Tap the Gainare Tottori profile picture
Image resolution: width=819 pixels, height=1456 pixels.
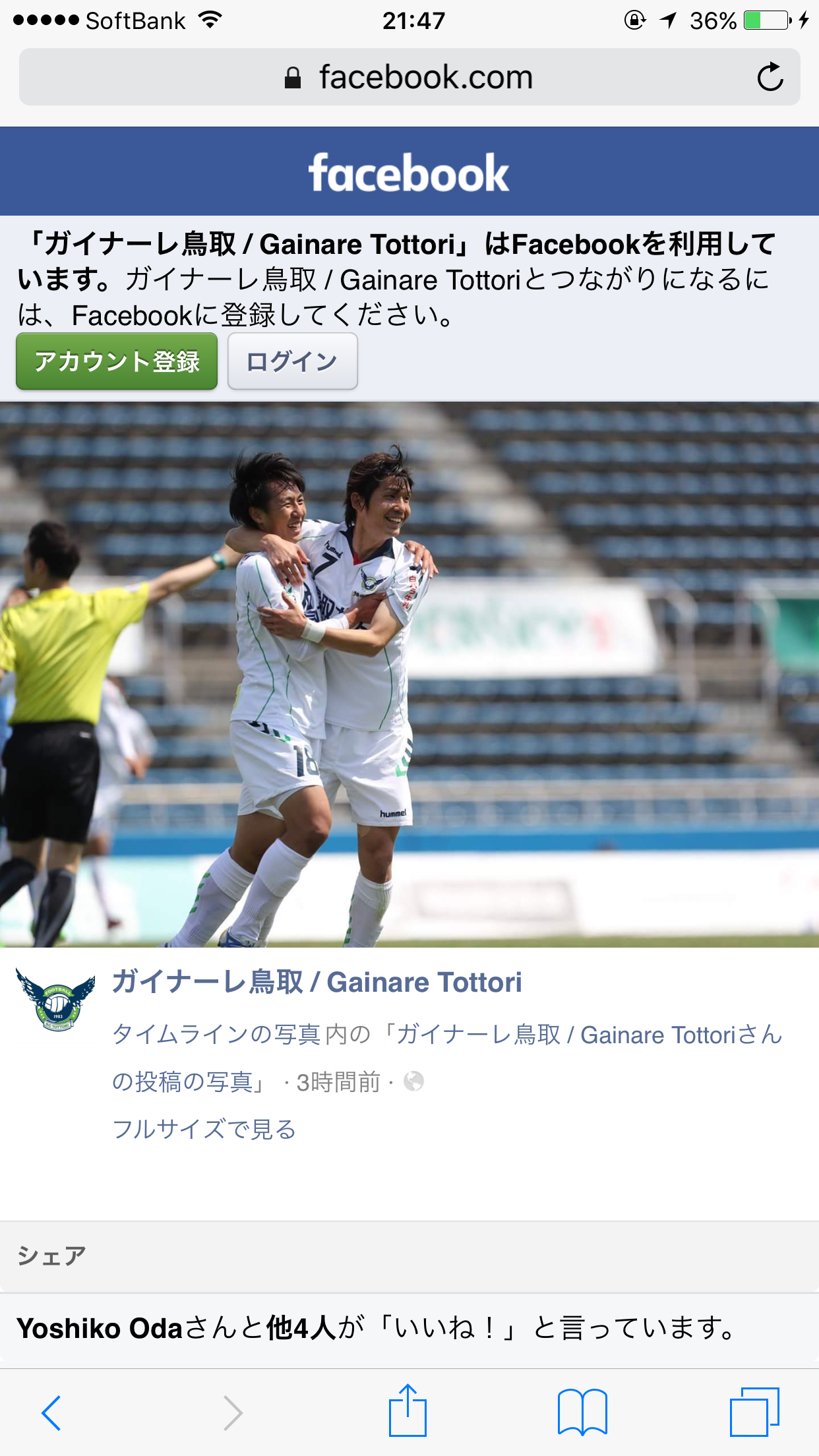pos(55,1000)
